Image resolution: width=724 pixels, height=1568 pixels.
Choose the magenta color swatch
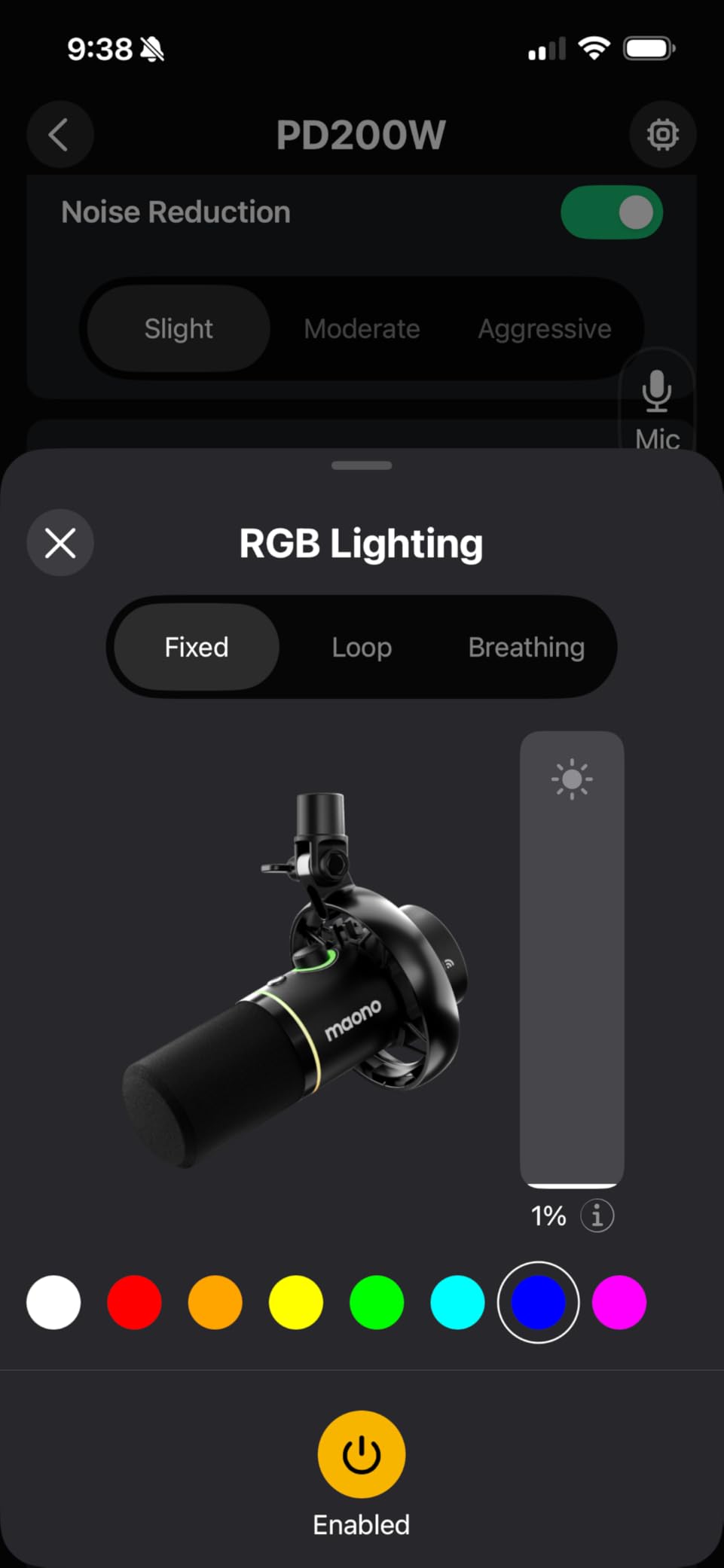point(619,1302)
